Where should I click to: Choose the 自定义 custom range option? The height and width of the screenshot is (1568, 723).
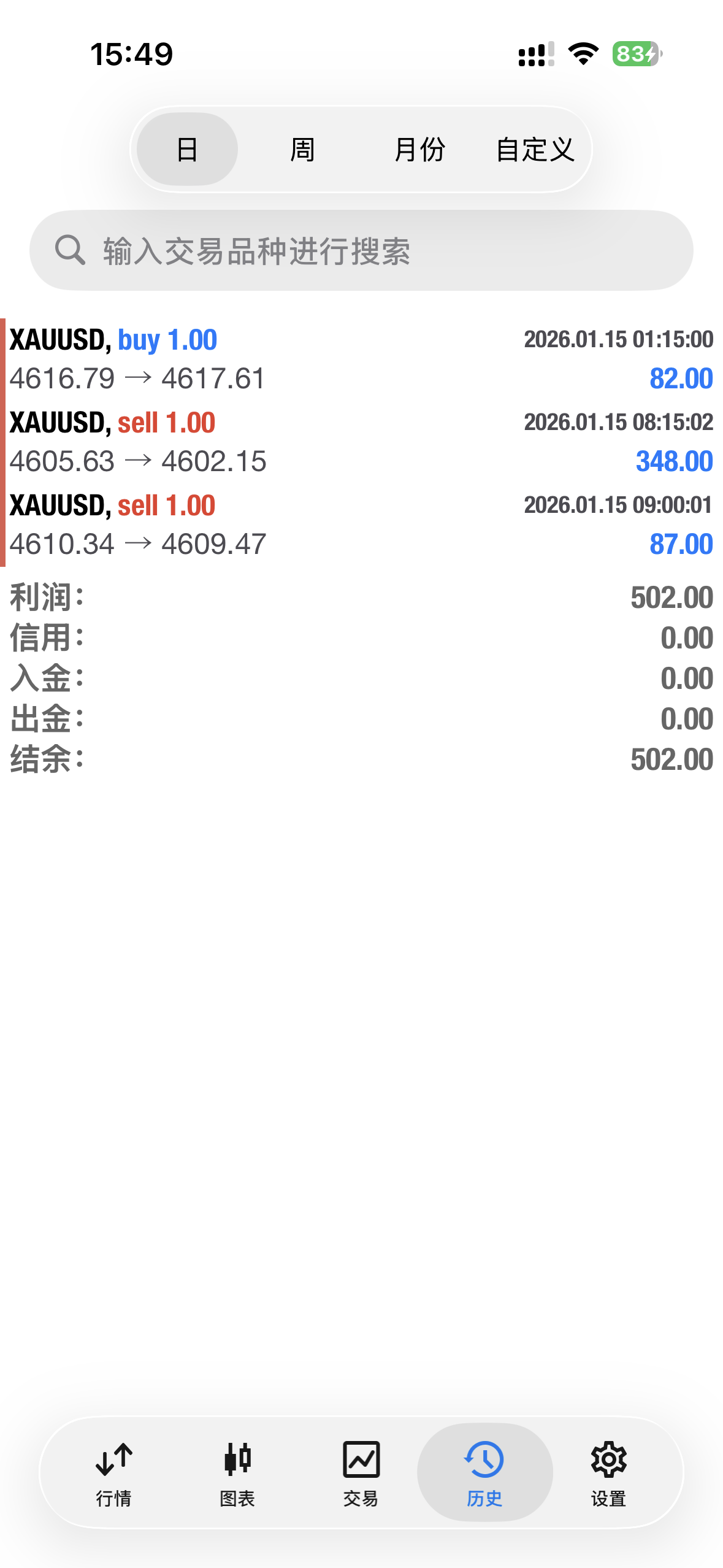coord(535,148)
